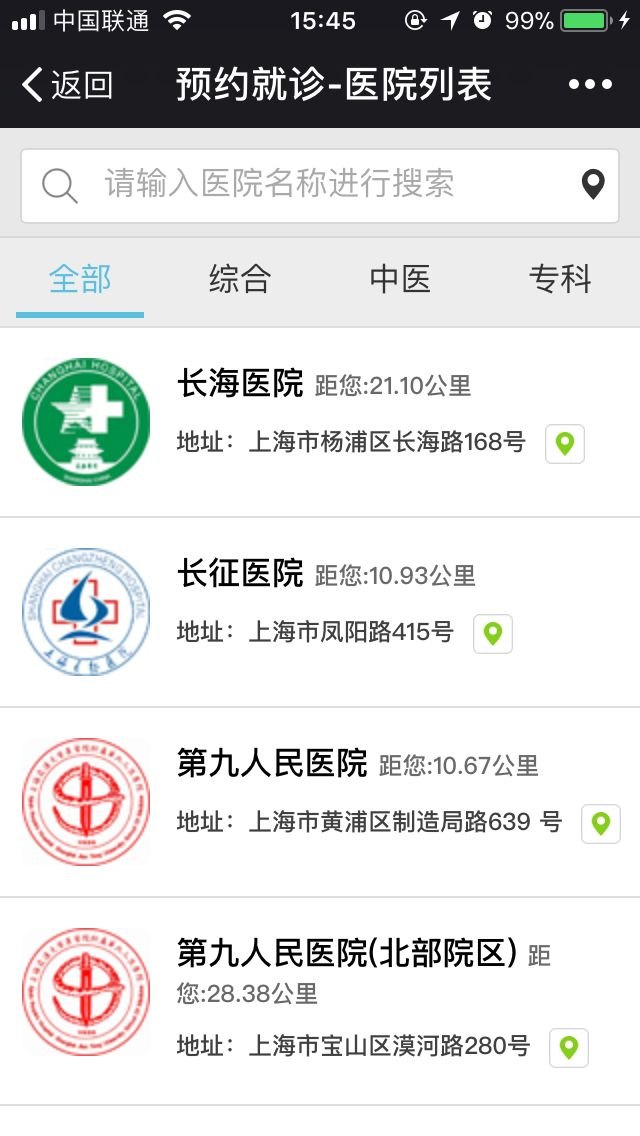
Task: Tap the map pin for 漠河路280号
Action: pos(569,1048)
